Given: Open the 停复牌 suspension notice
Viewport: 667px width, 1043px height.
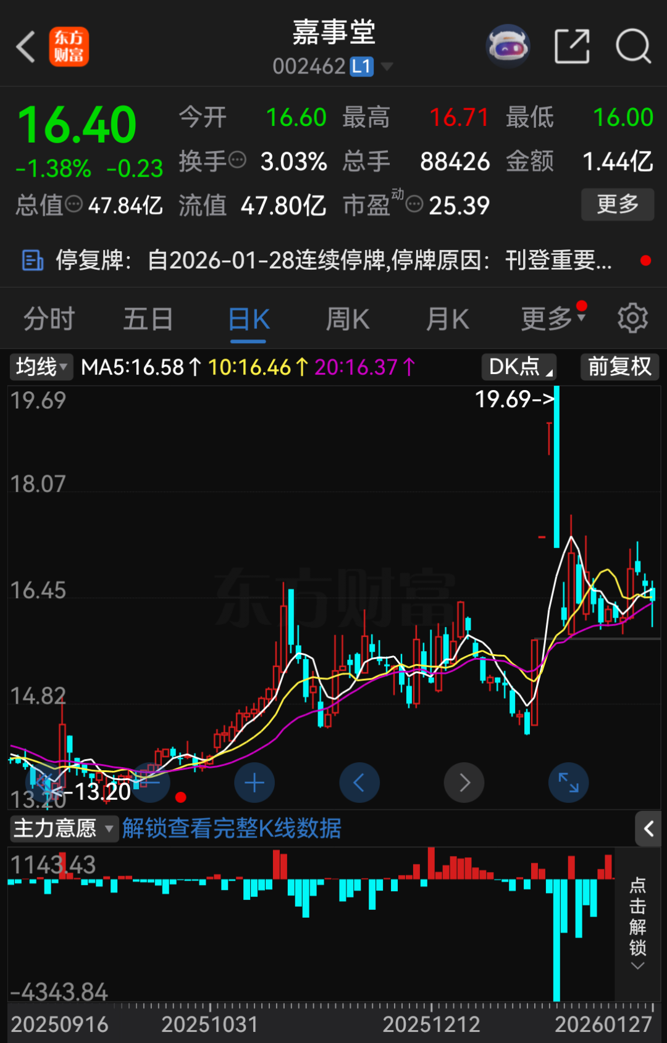Looking at the screenshot, I should 330,262.
